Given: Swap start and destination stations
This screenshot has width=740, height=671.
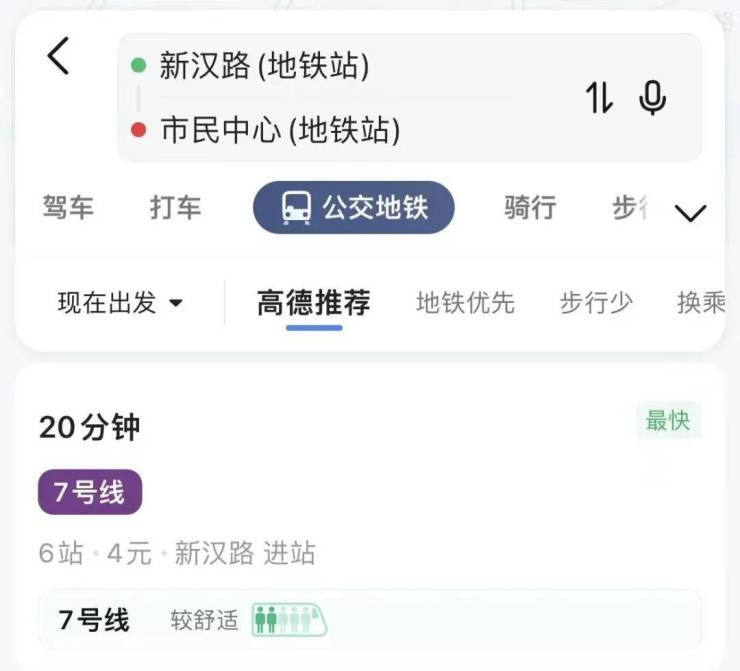Looking at the screenshot, I should pyautogui.click(x=599, y=97).
